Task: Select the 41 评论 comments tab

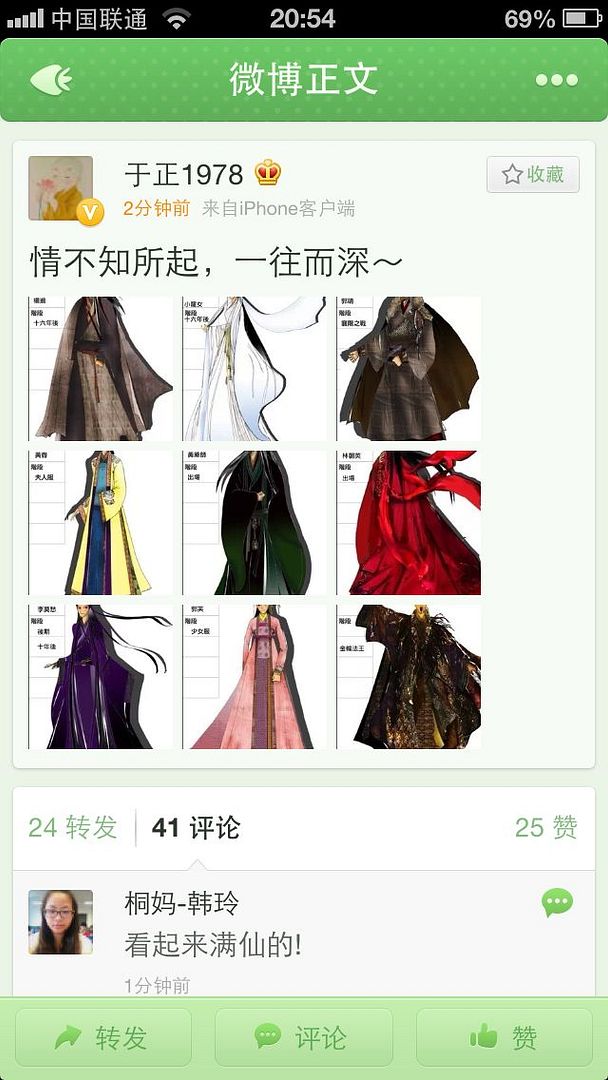Action: coord(196,827)
